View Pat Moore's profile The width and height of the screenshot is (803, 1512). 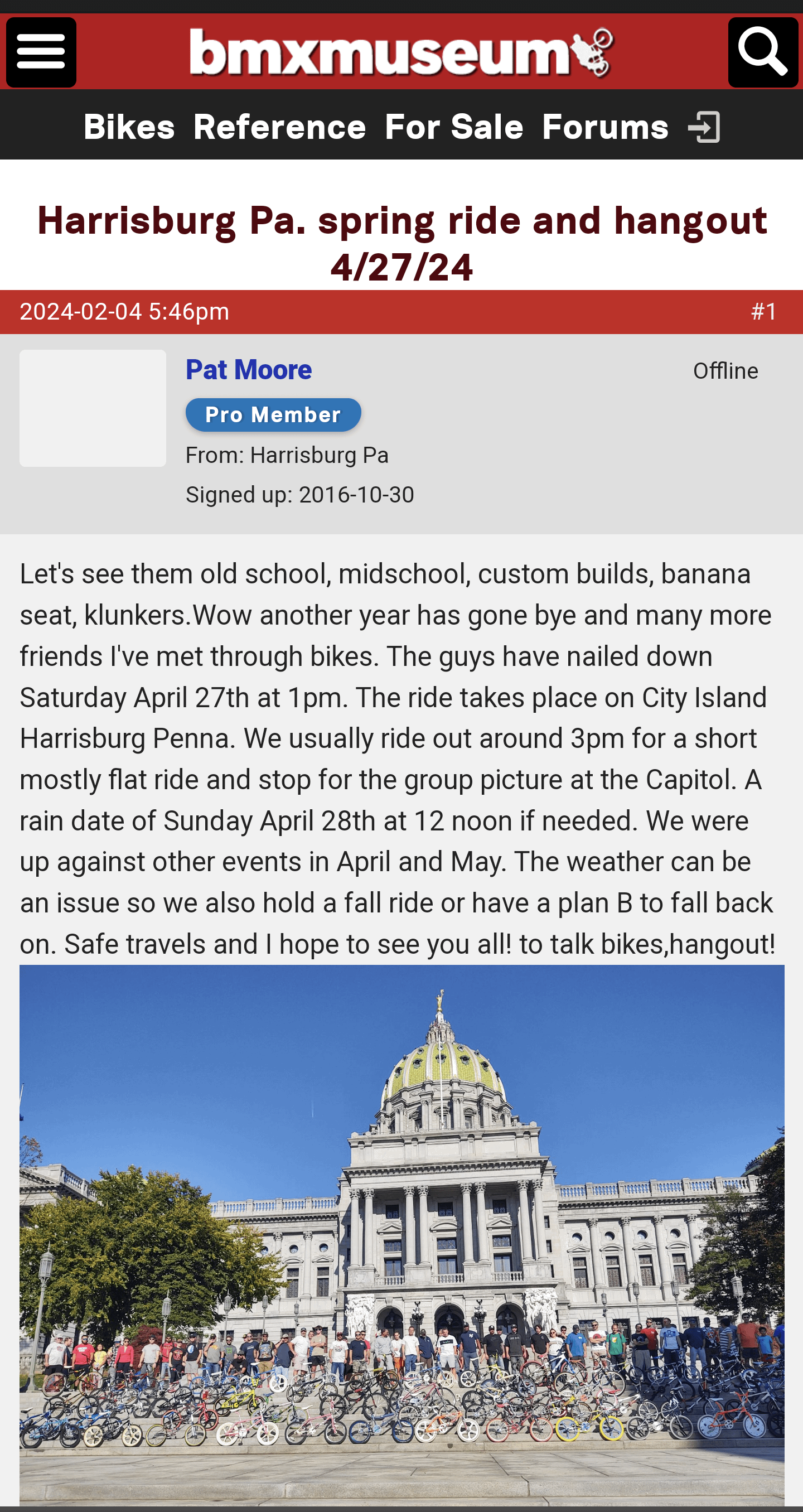point(248,370)
